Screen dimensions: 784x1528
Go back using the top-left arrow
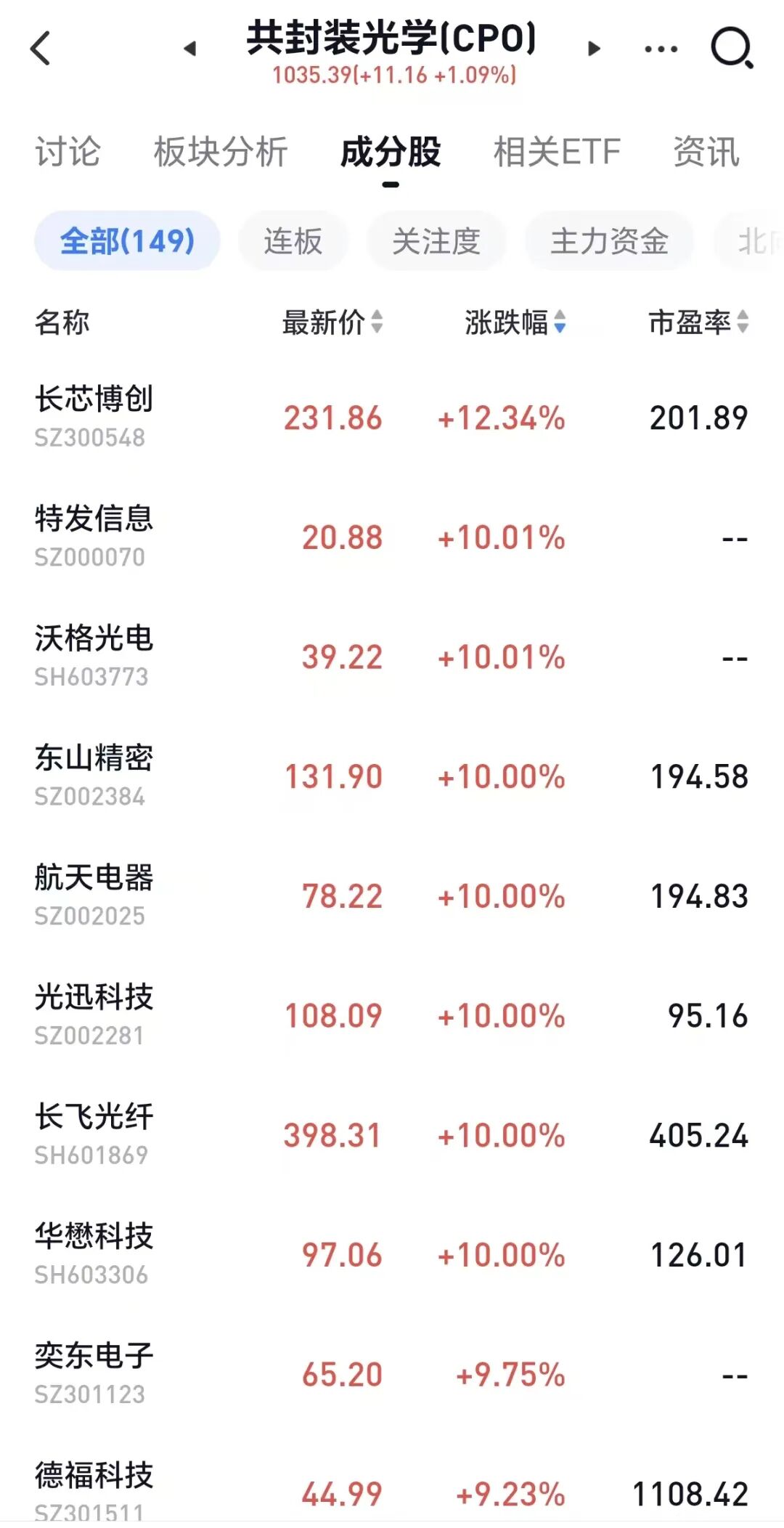41,49
